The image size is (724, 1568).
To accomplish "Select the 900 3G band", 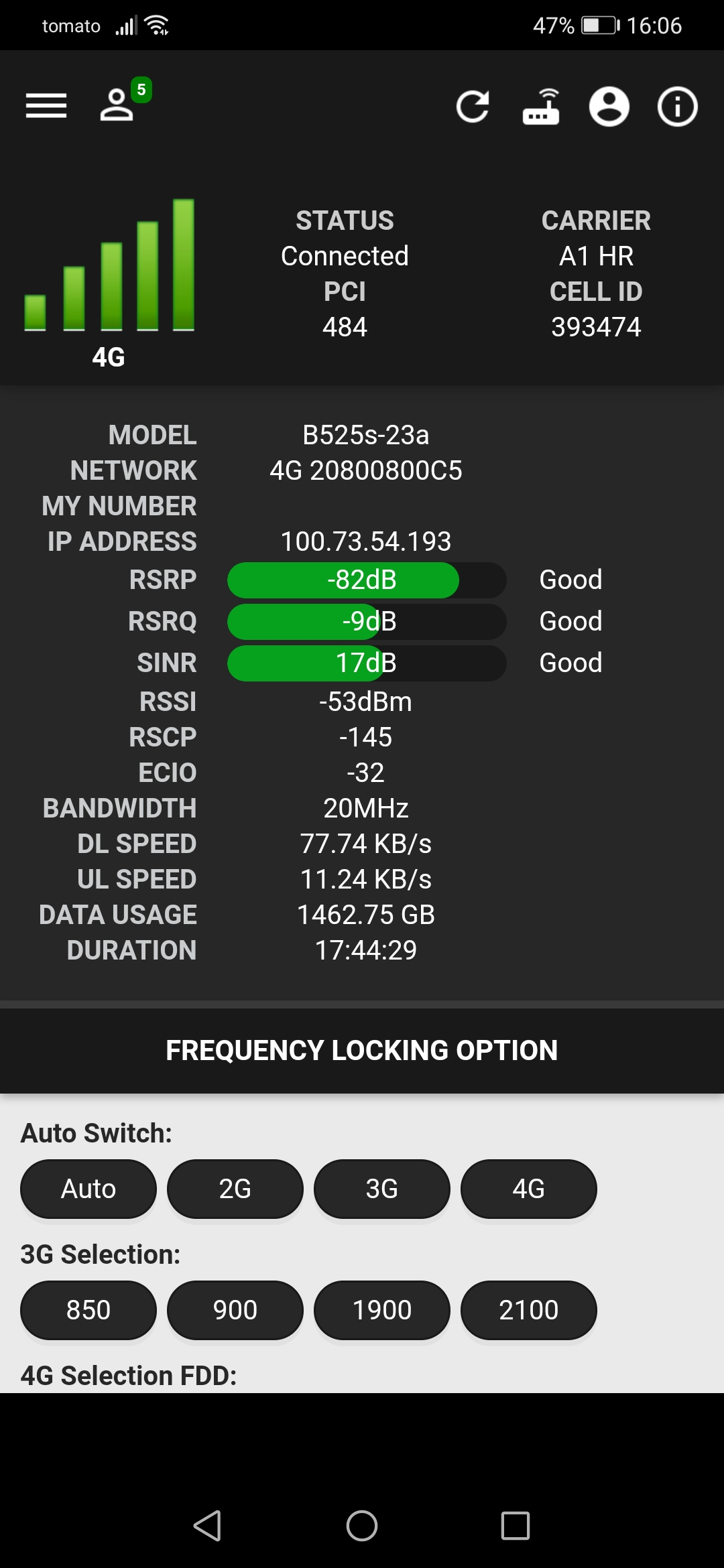I will (235, 1310).
